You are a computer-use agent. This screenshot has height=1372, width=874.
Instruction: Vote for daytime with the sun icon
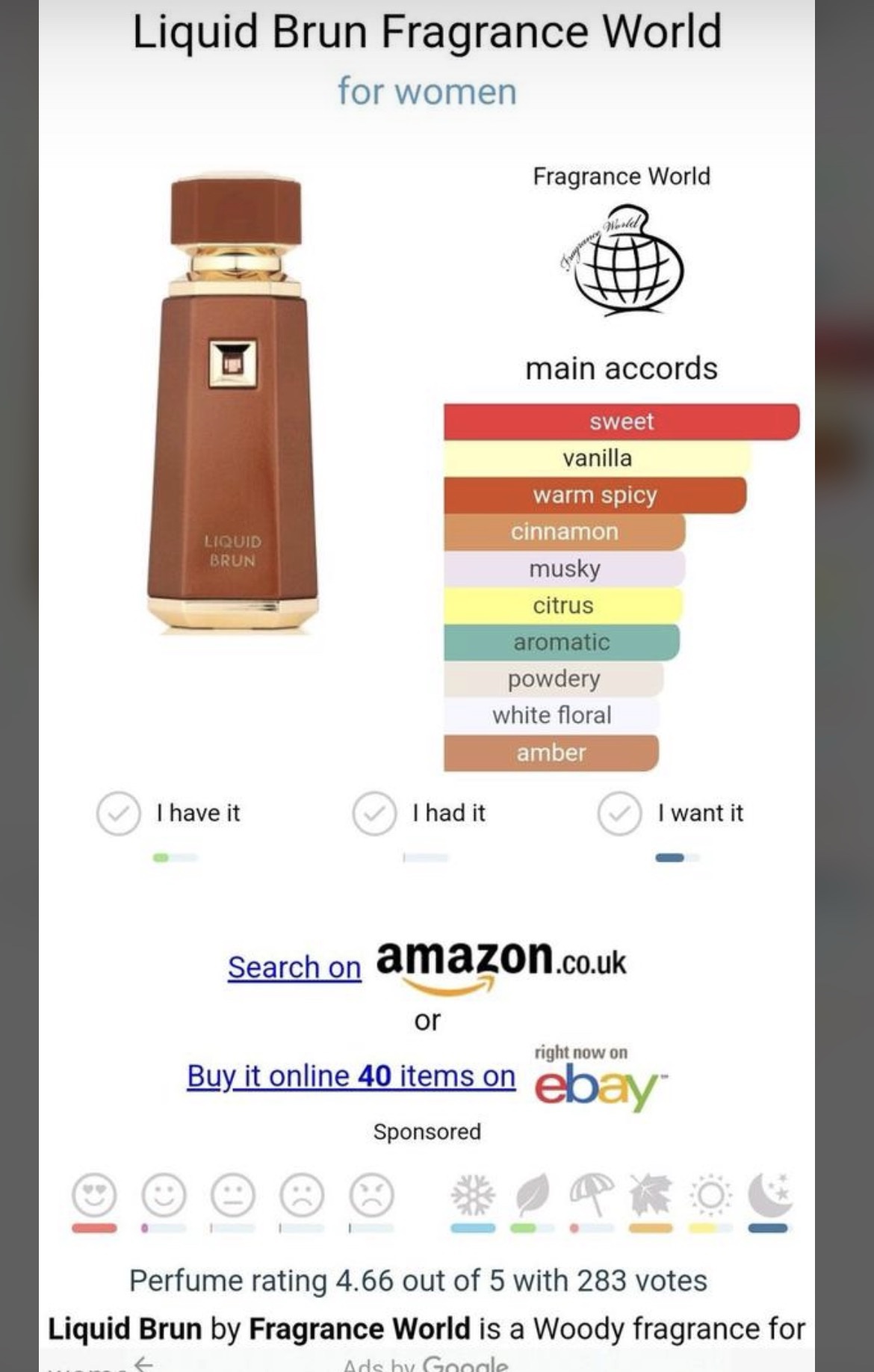[x=710, y=1195]
